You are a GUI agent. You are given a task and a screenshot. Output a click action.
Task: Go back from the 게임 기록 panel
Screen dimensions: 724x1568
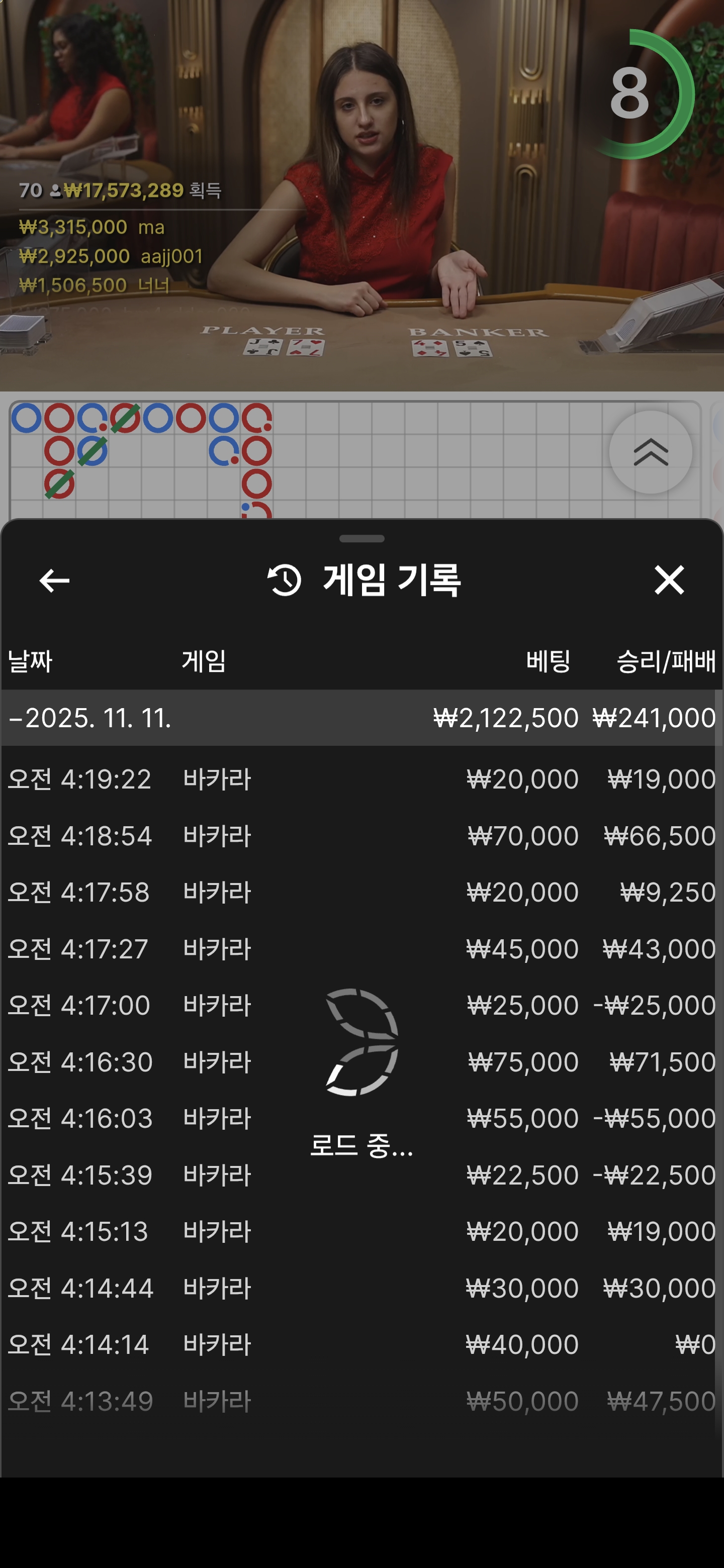tap(54, 580)
